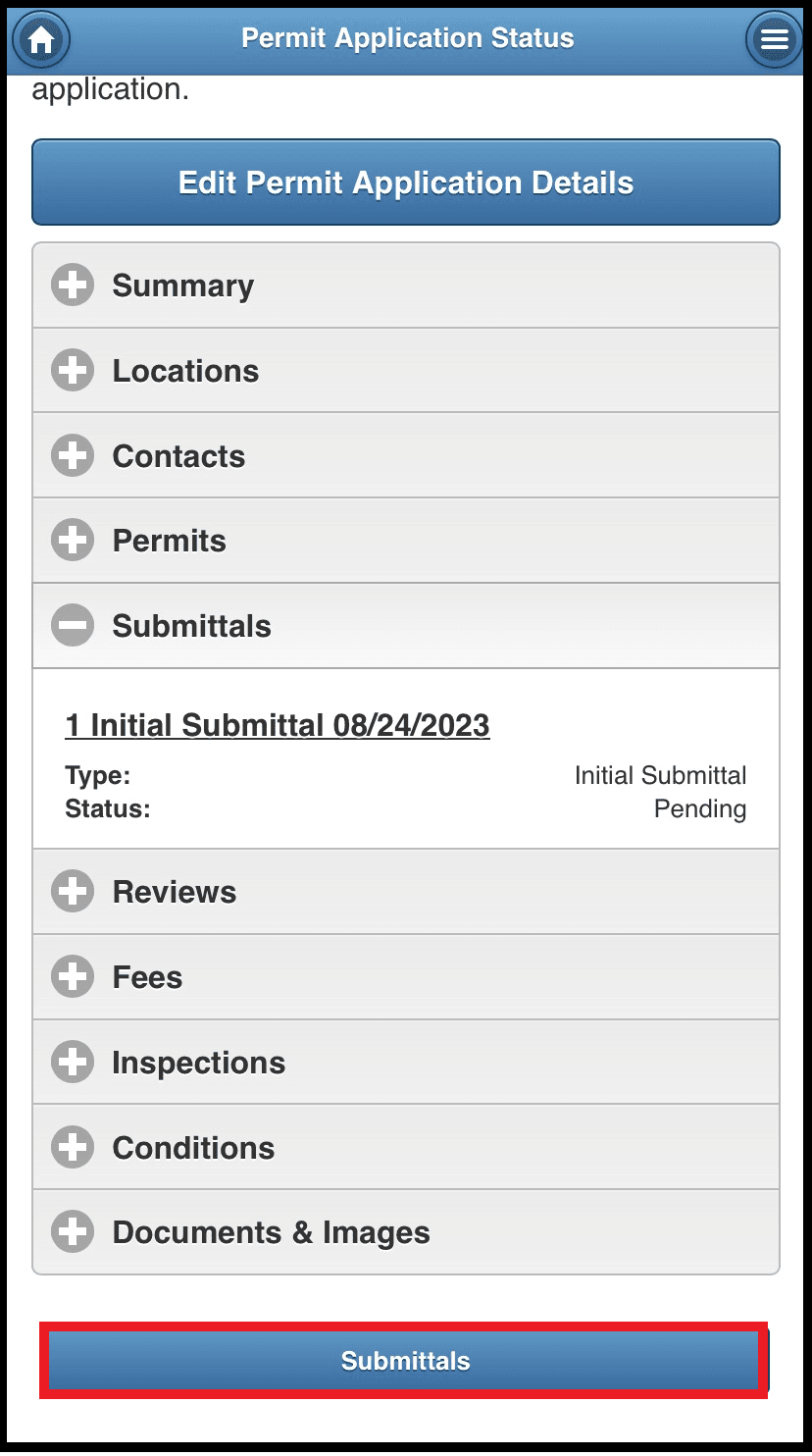This screenshot has height=1456, width=812.
Task: Open 1 Initial Submittal 08/24/2023 link
Action: coord(278,725)
